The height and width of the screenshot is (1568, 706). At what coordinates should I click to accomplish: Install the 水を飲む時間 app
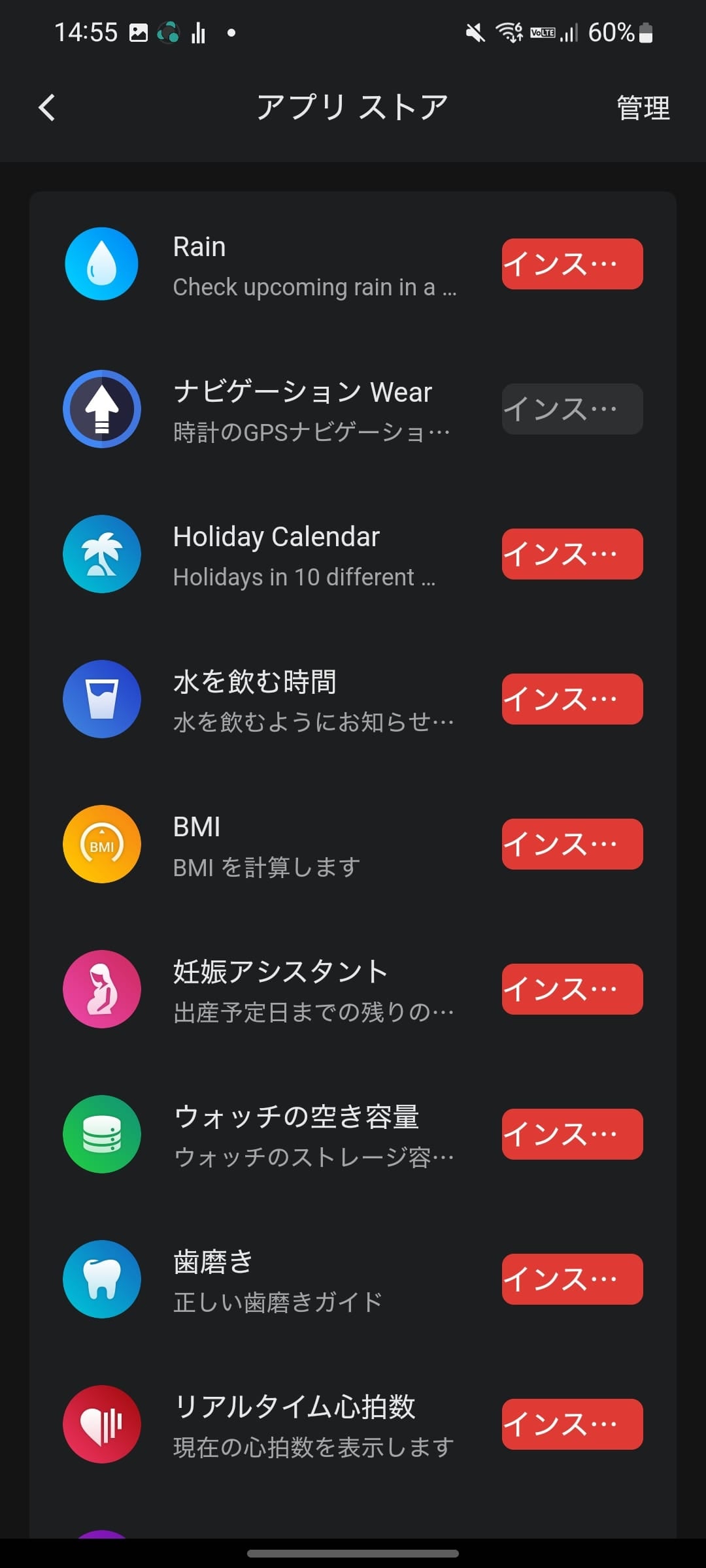572,699
